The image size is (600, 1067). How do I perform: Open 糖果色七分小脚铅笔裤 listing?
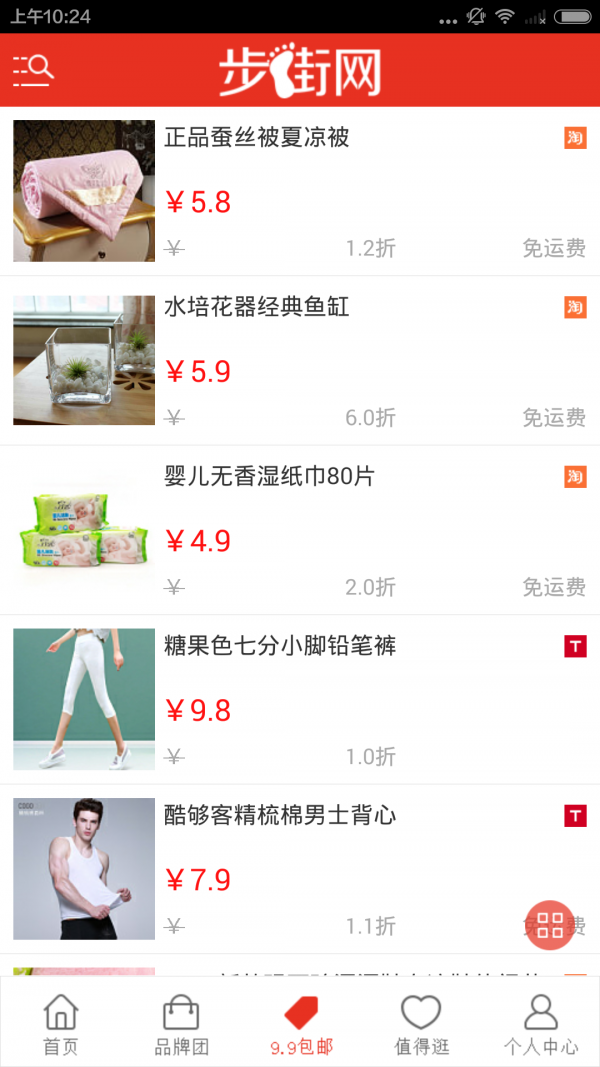click(x=280, y=646)
